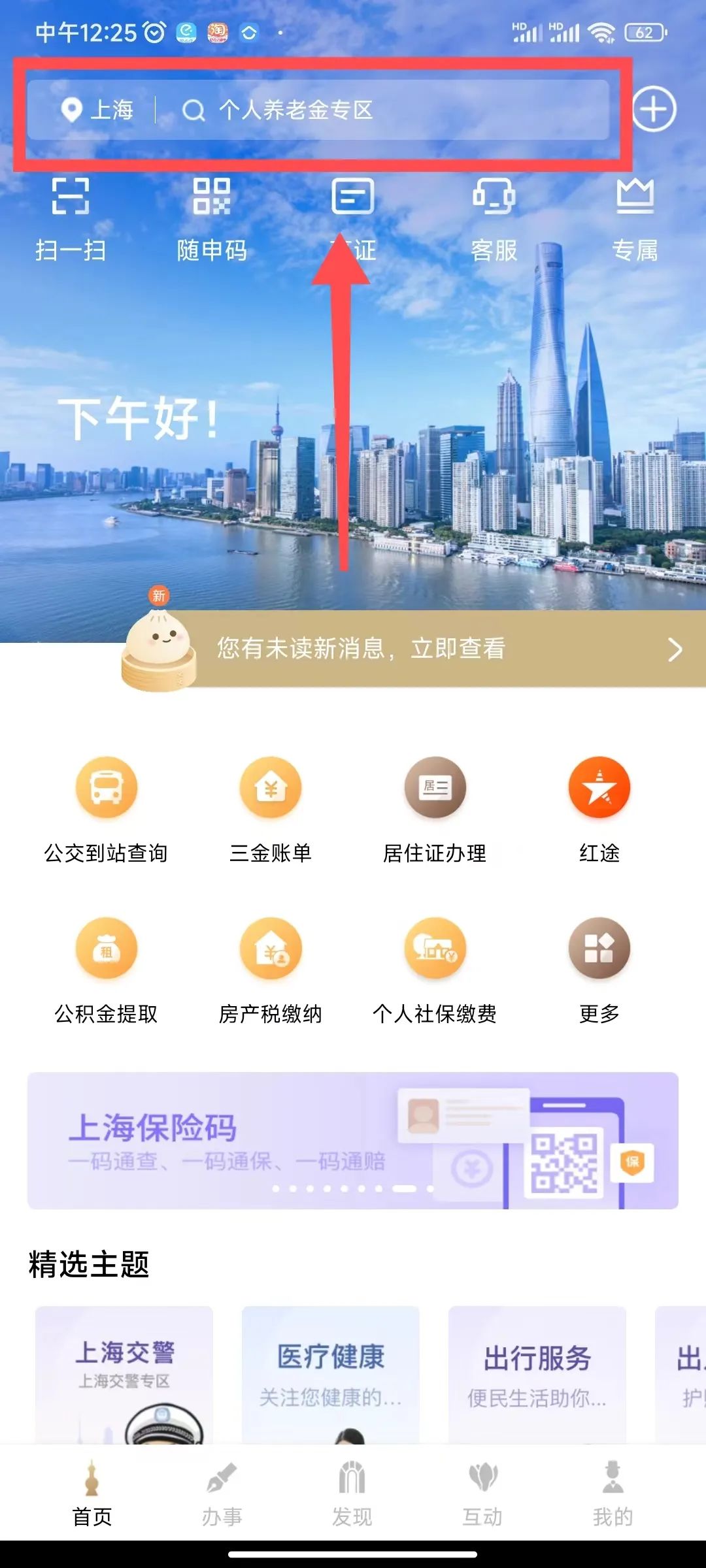Go to the 我的 tab
Screen dimensions: 706x1568
[x=613, y=1495]
